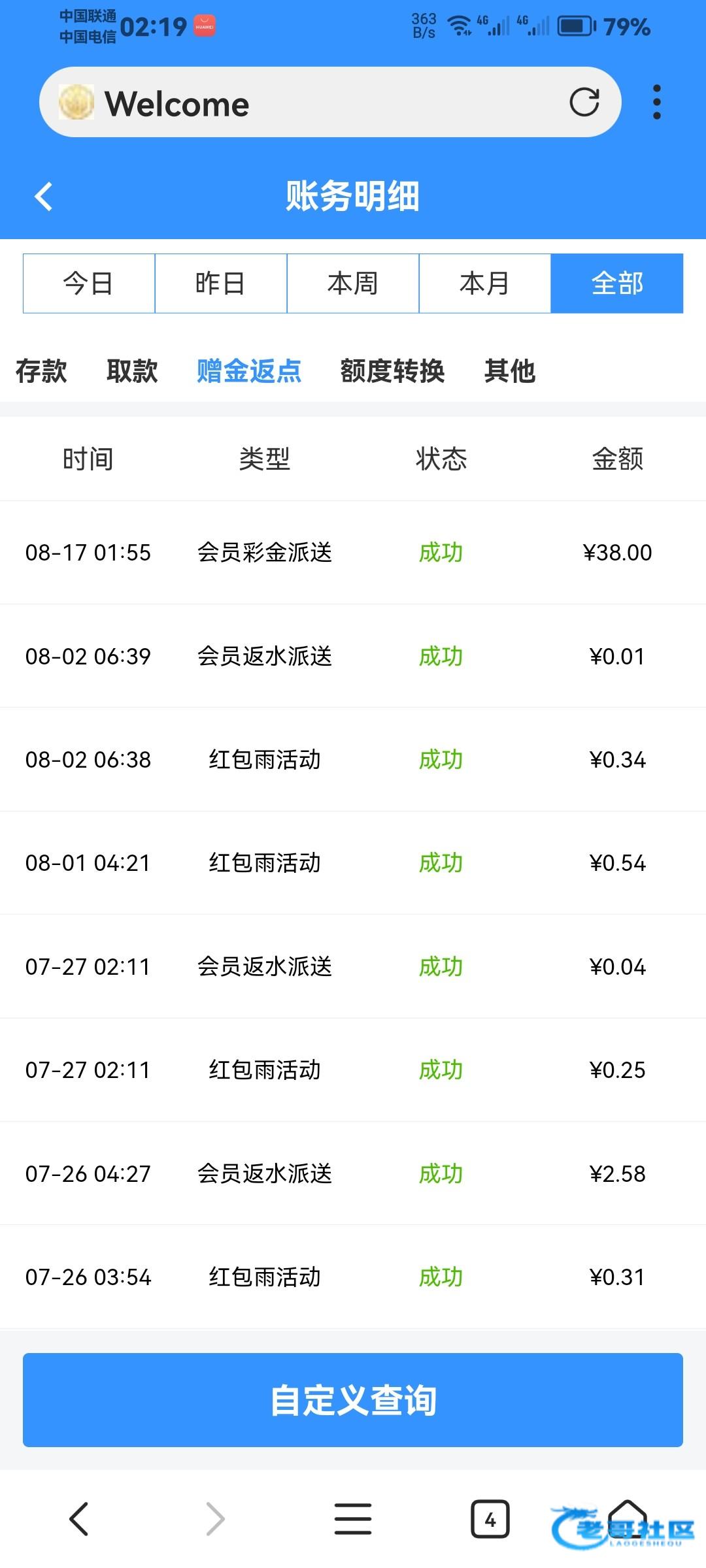
Task: Go back from the 账务明细 page
Action: tap(44, 197)
